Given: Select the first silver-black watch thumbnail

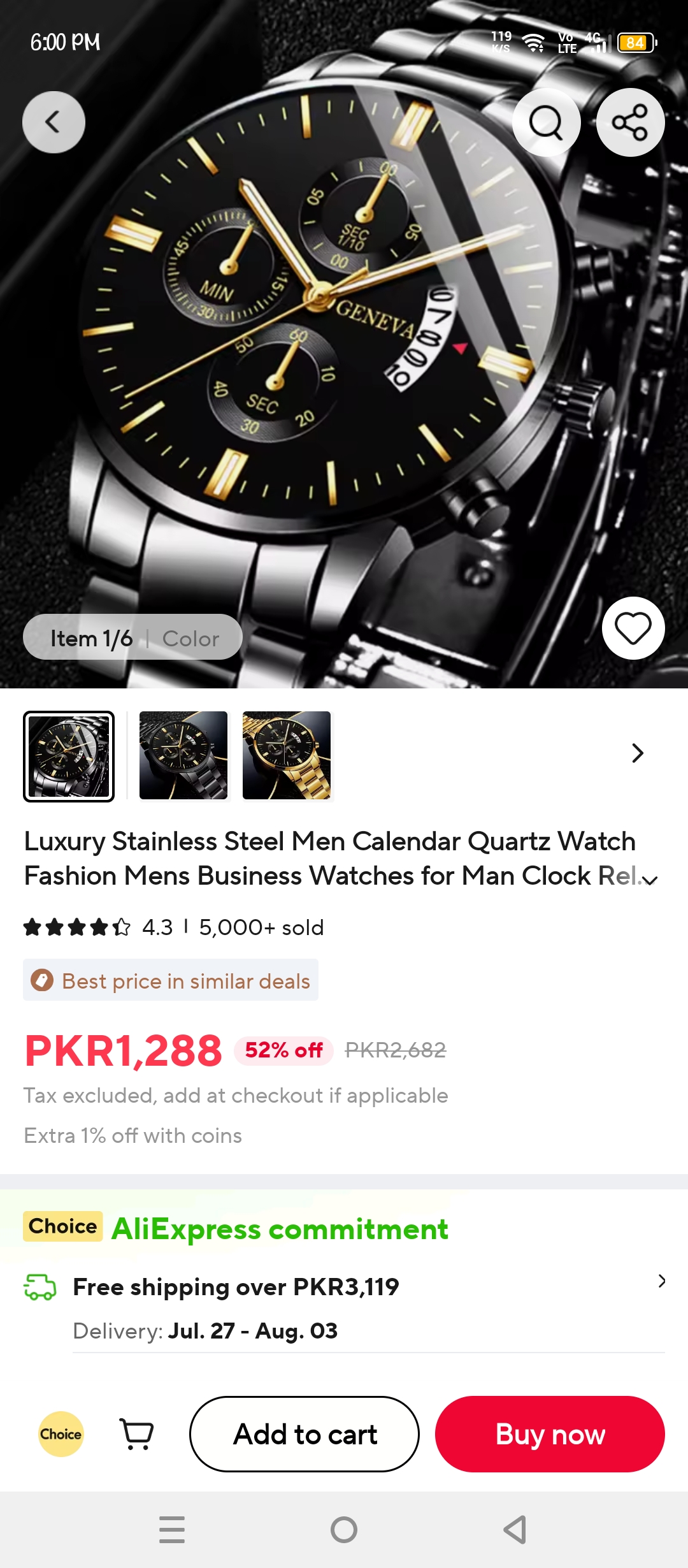Looking at the screenshot, I should tap(69, 757).
